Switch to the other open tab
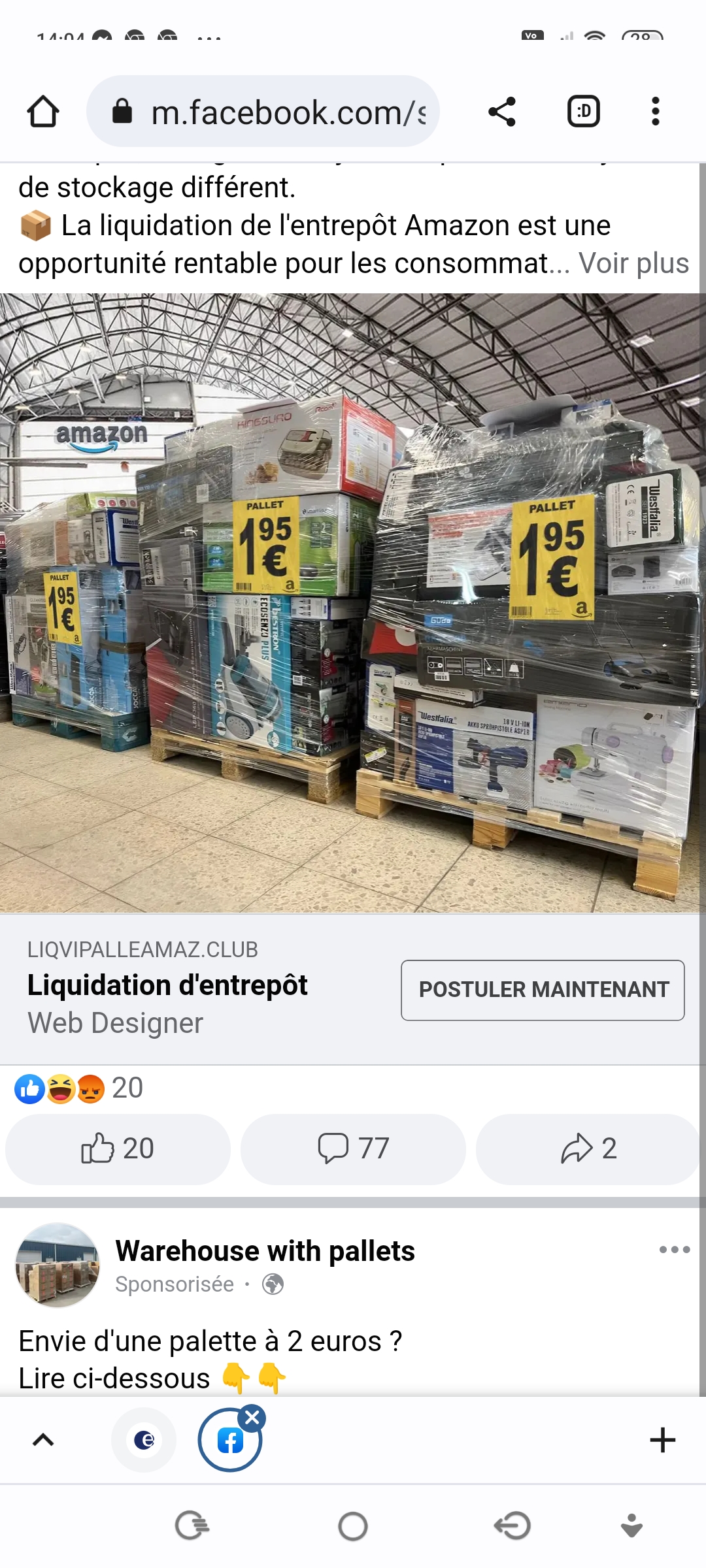706x1568 pixels. click(x=144, y=1440)
